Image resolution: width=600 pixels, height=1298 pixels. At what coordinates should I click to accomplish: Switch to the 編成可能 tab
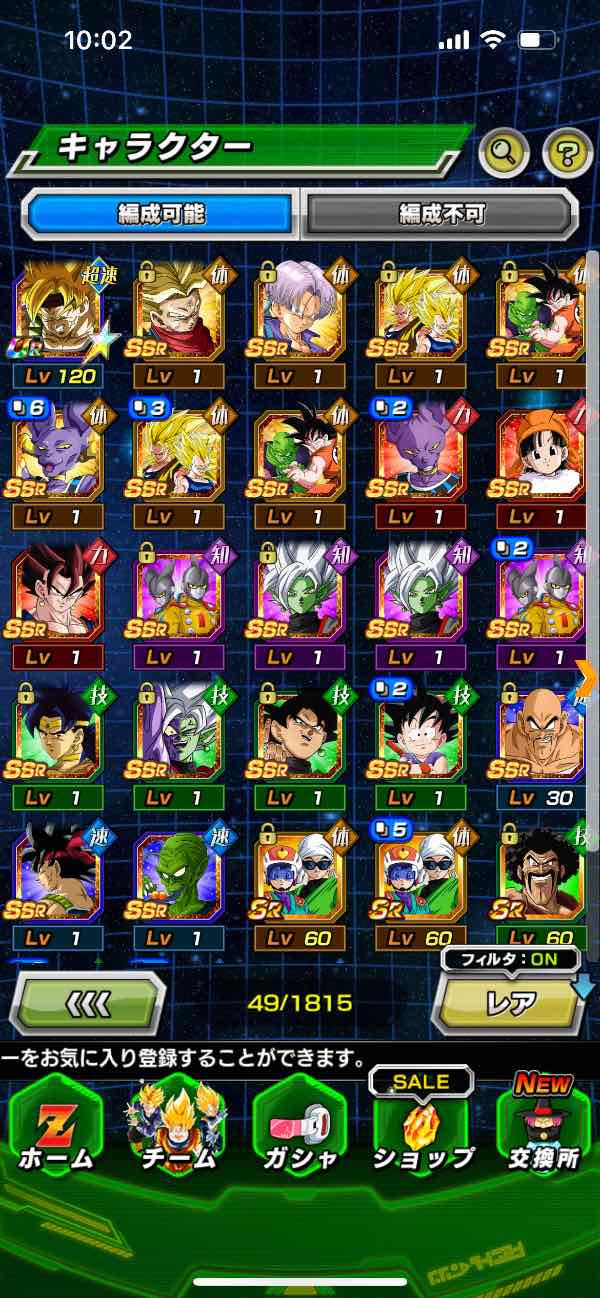pos(160,213)
